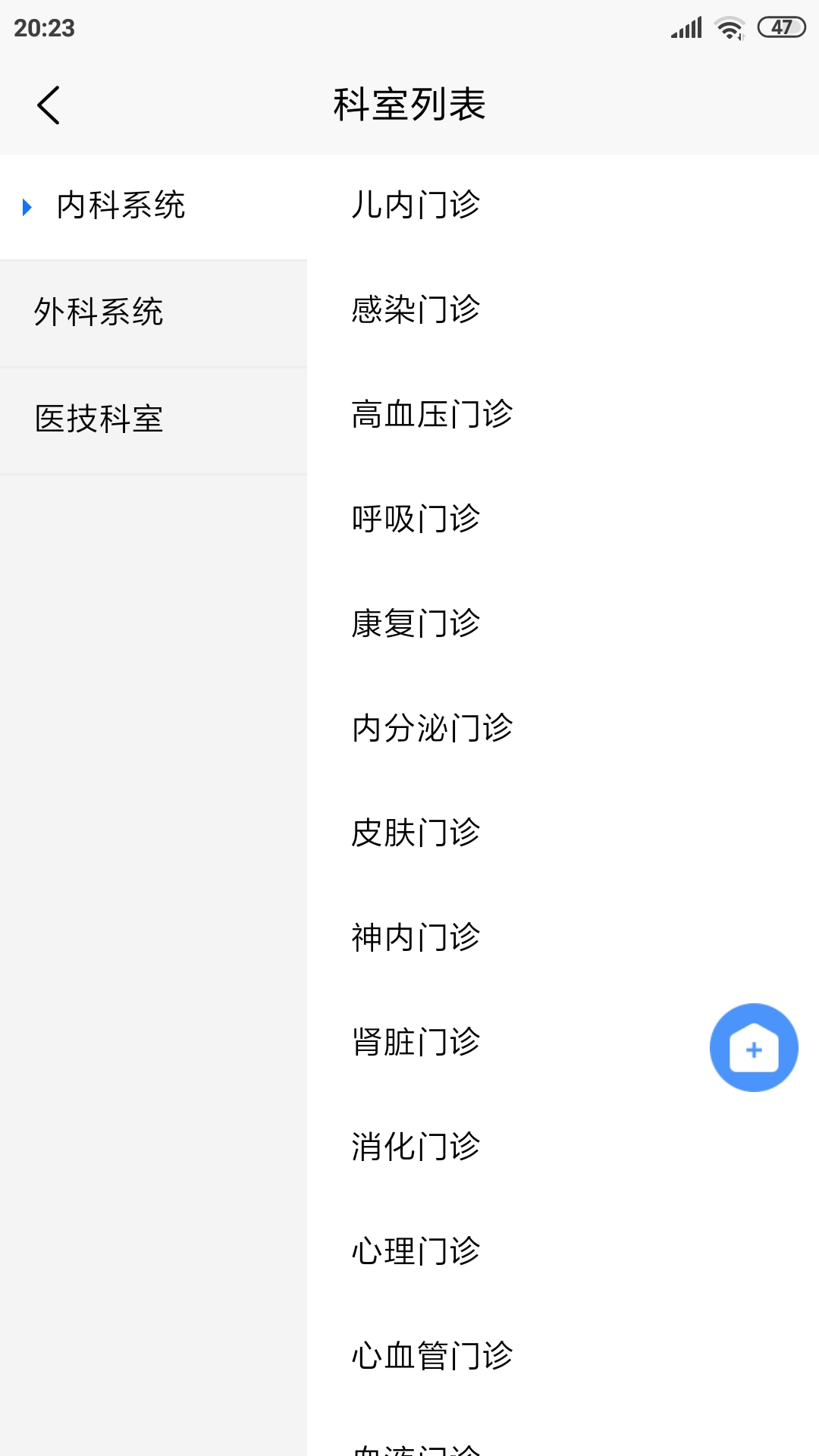
Task: Select 康复门诊 department
Action: (x=416, y=623)
